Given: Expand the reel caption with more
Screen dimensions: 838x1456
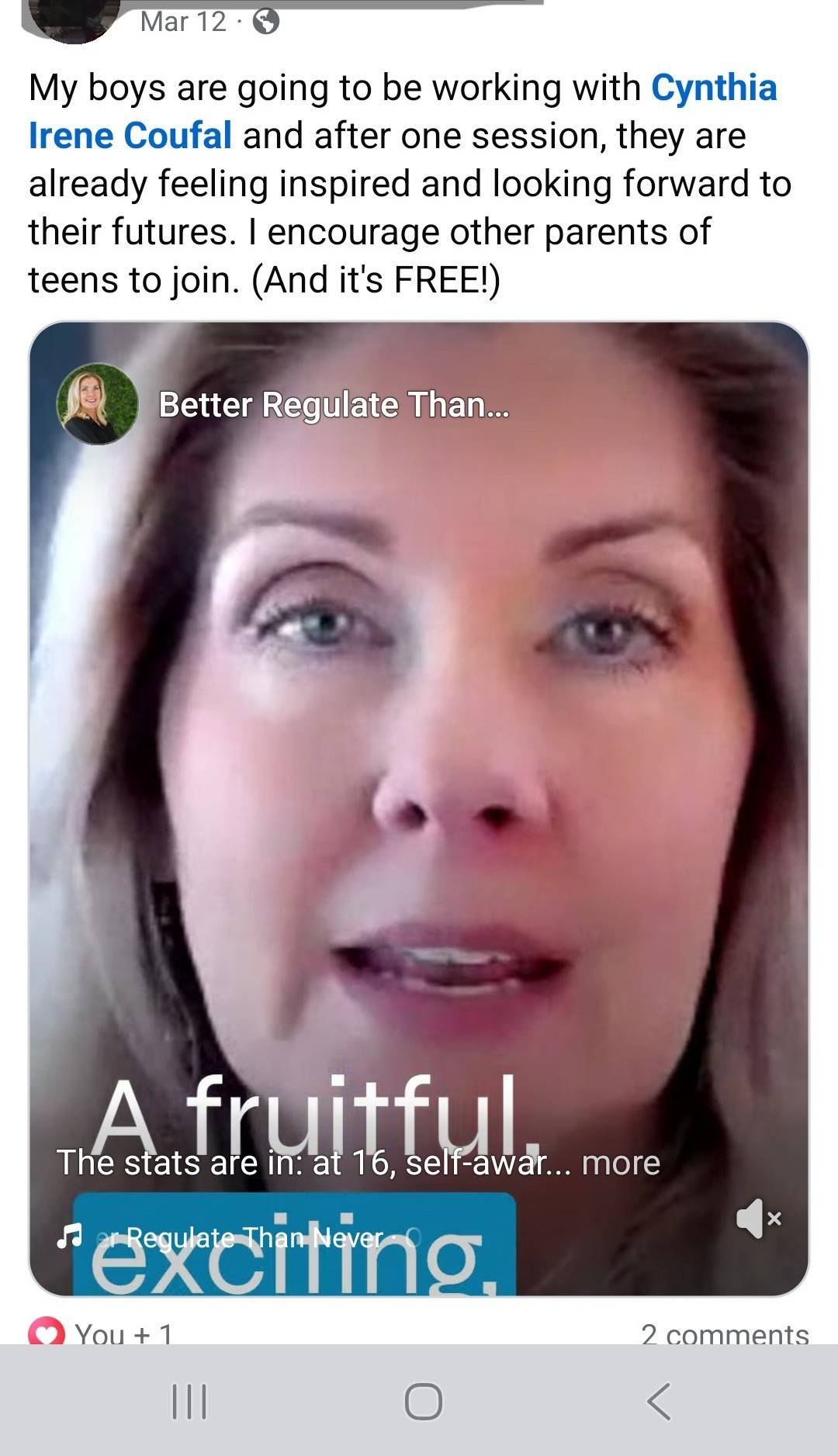Looking at the screenshot, I should [x=621, y=1163].
